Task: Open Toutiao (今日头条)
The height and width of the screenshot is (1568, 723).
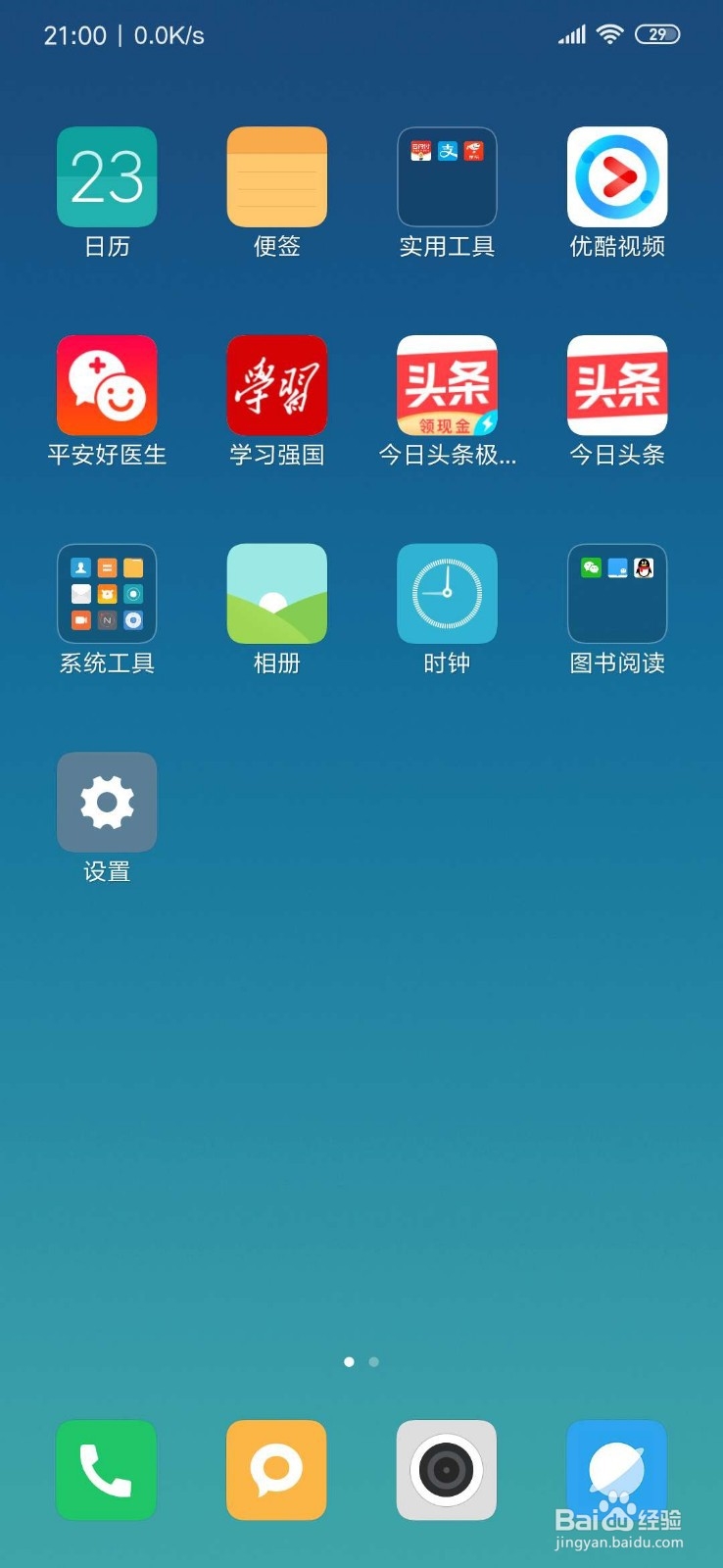Action: 616,385
